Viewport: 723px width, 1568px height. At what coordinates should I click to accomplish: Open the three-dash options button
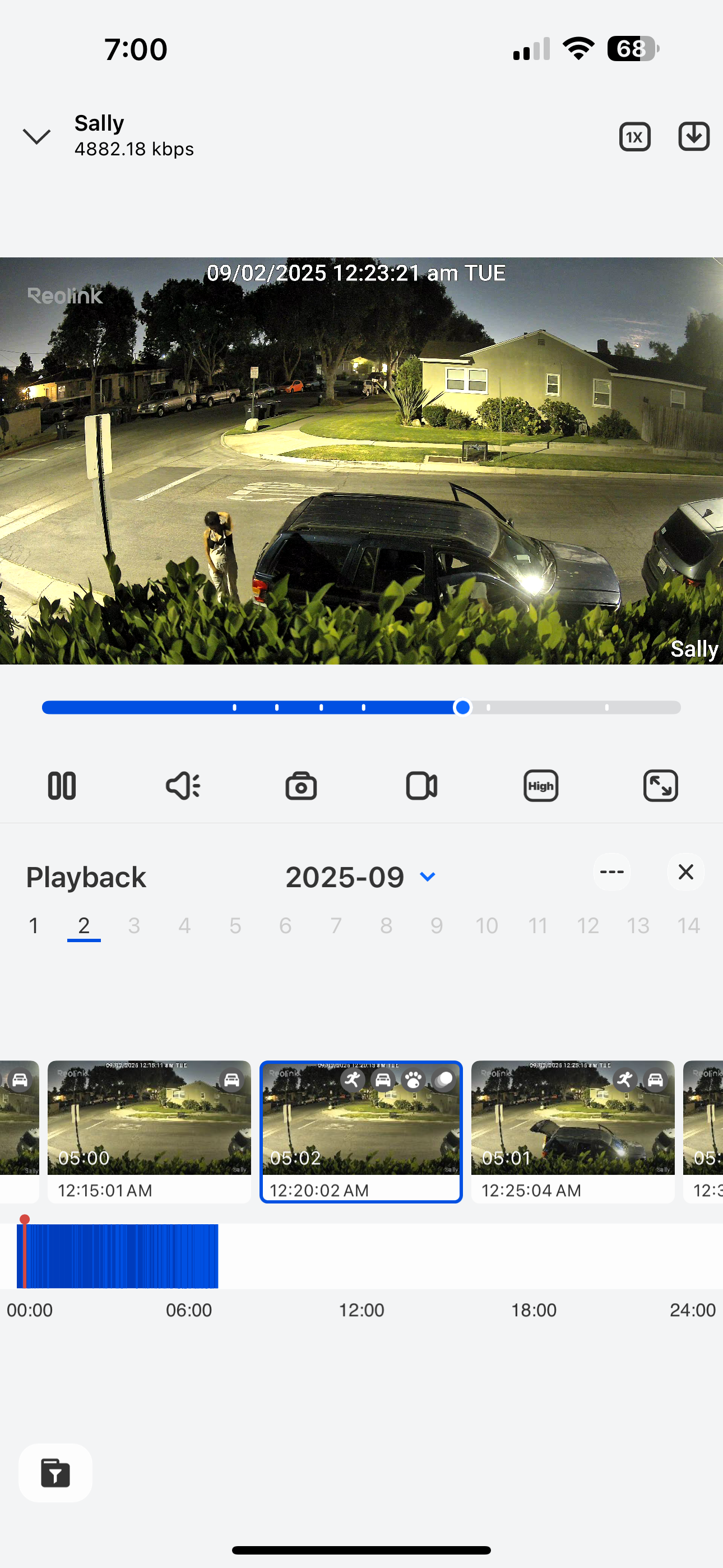pos(611,871)
